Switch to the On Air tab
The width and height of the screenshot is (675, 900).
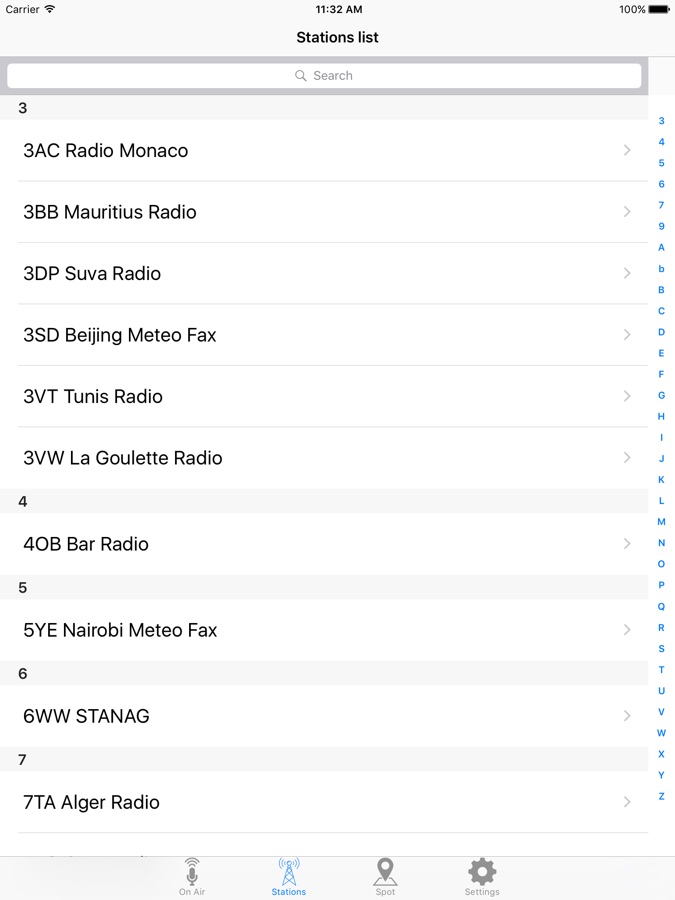pyautogui.click(x=192, y=877)
